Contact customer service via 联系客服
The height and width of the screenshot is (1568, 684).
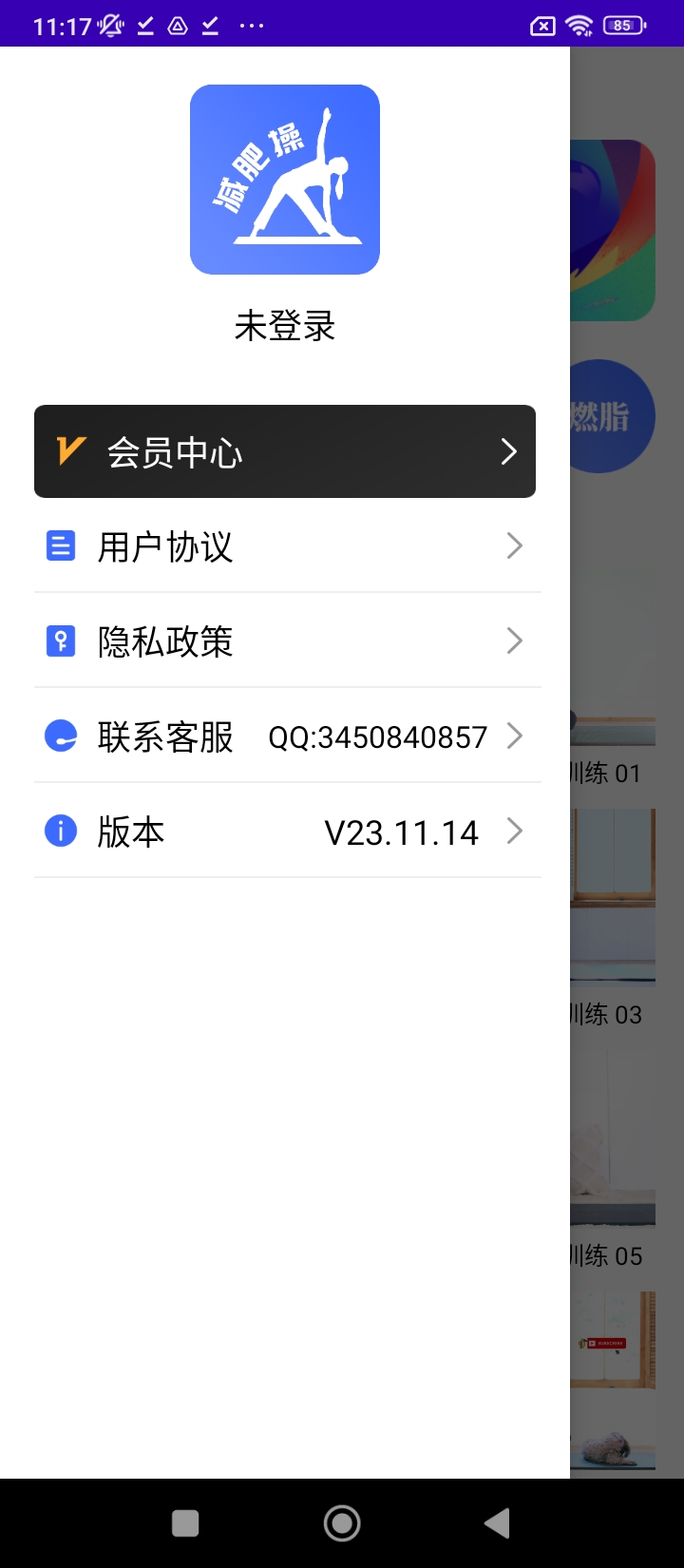pos(285,736)
